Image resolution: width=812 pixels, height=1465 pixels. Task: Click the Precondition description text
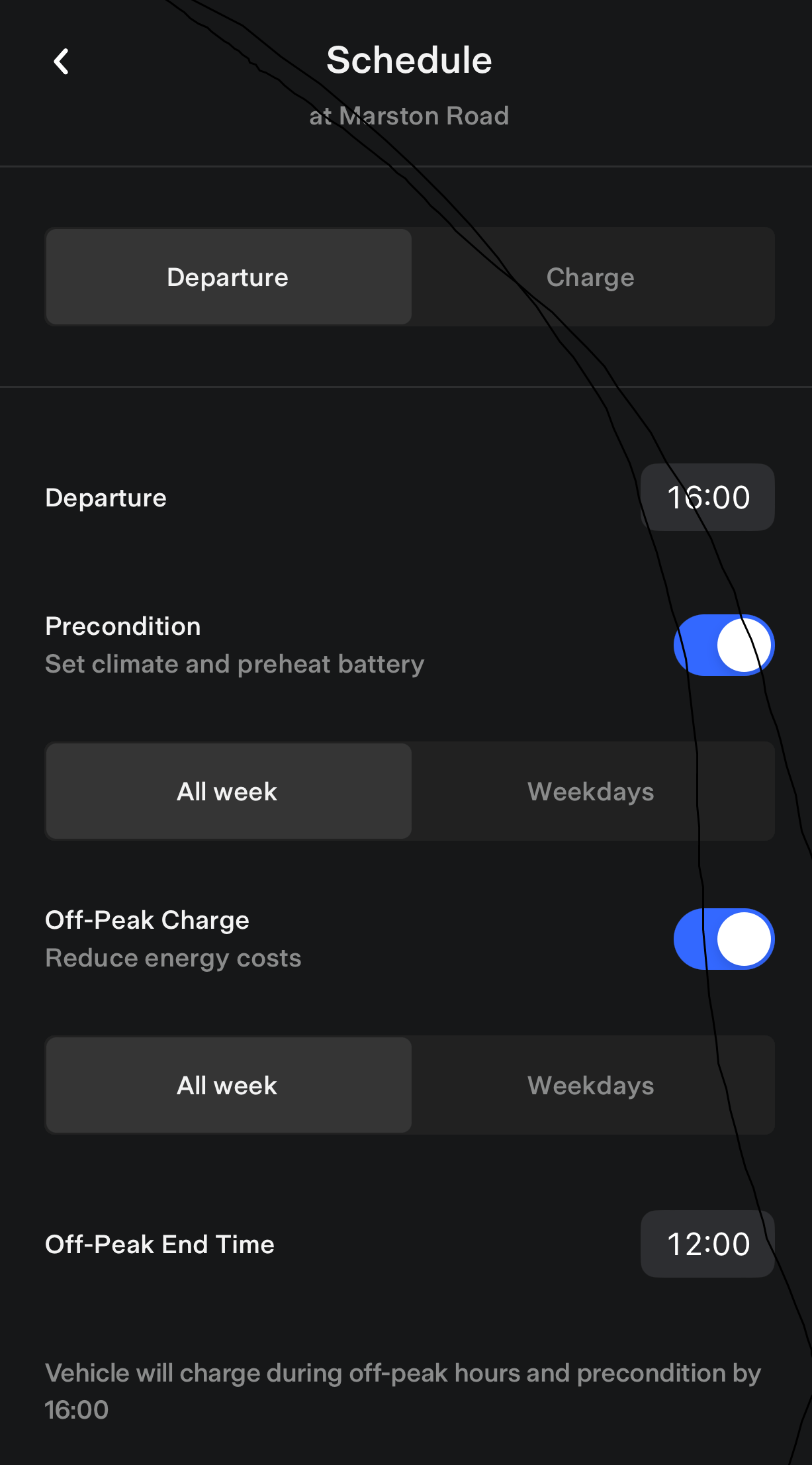[x=234, y=664]
